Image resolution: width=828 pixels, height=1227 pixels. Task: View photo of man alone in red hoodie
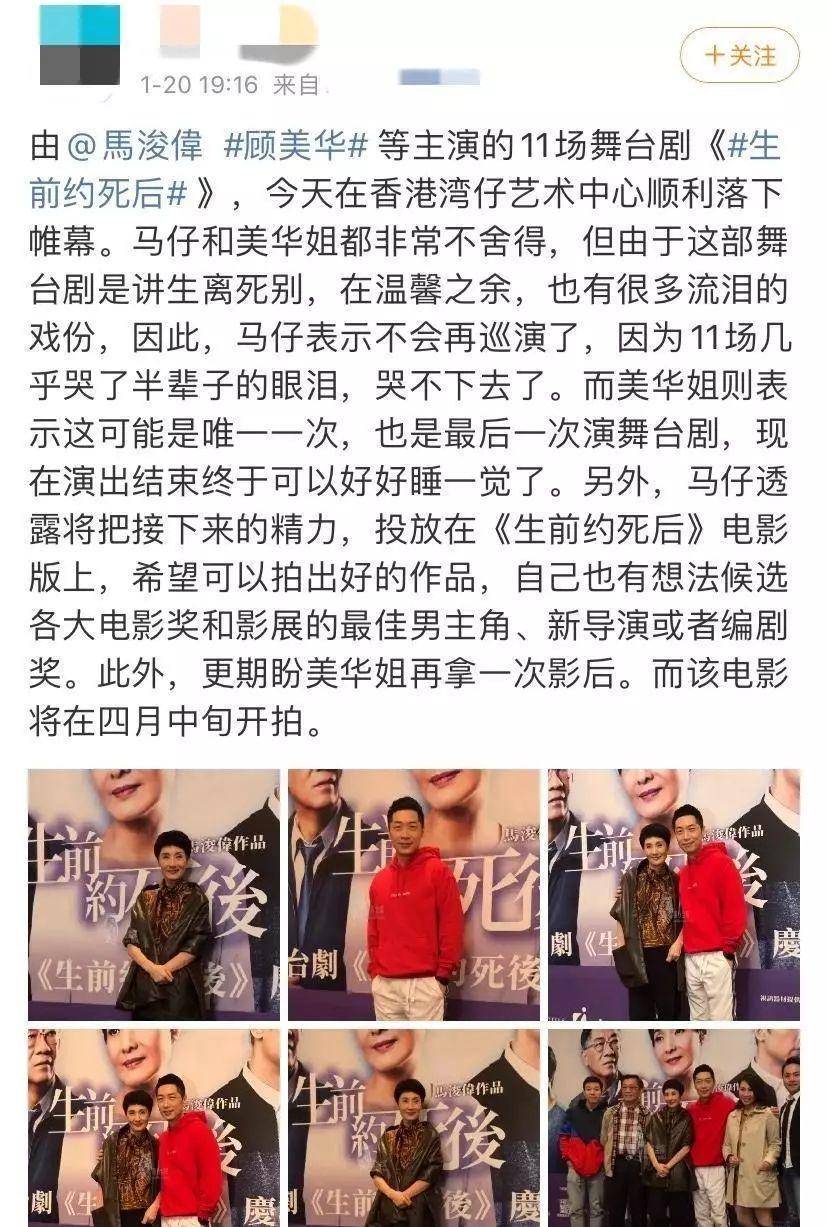pos(413,894)
